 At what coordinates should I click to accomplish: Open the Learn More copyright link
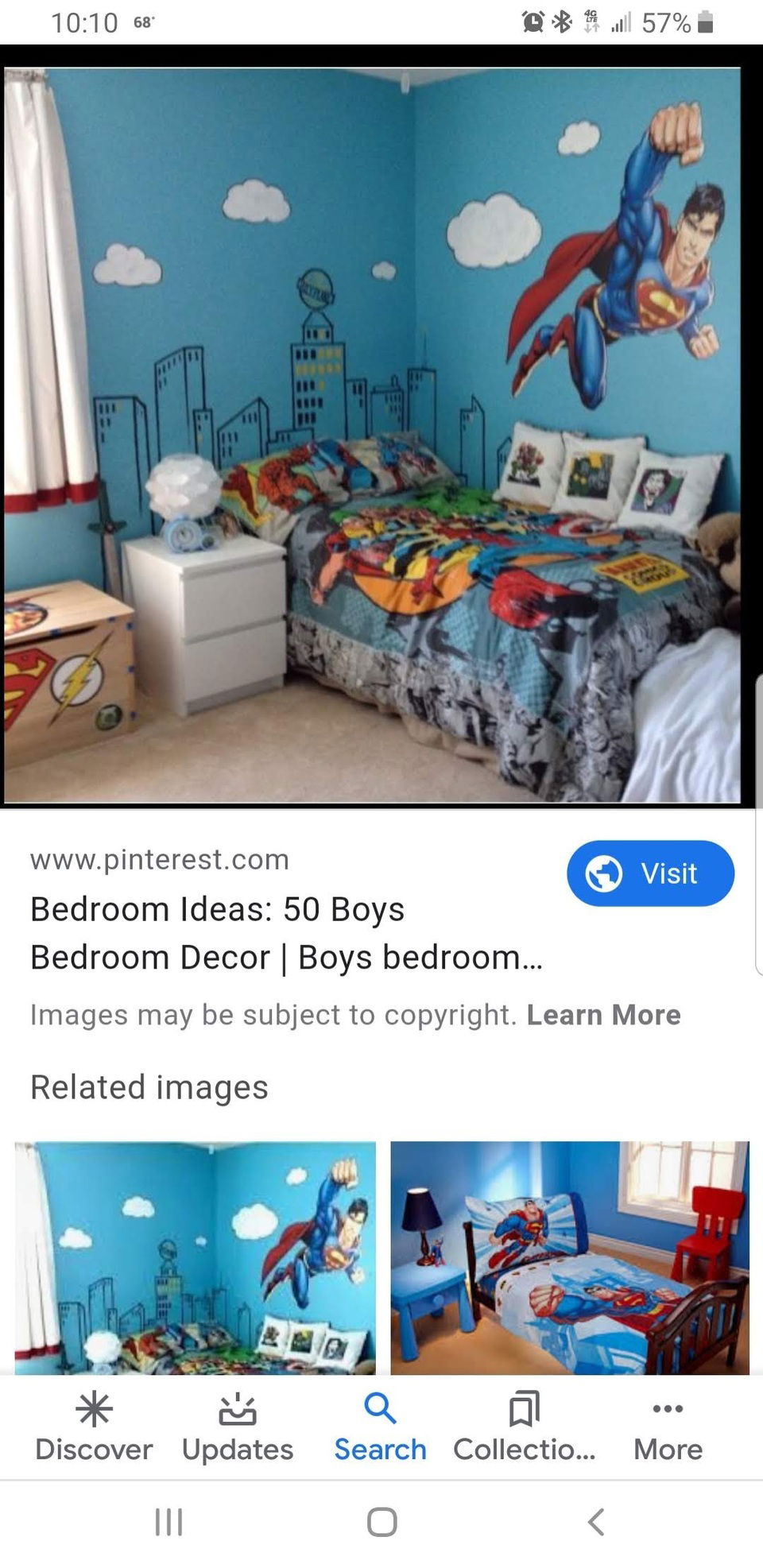[603, 1015]
